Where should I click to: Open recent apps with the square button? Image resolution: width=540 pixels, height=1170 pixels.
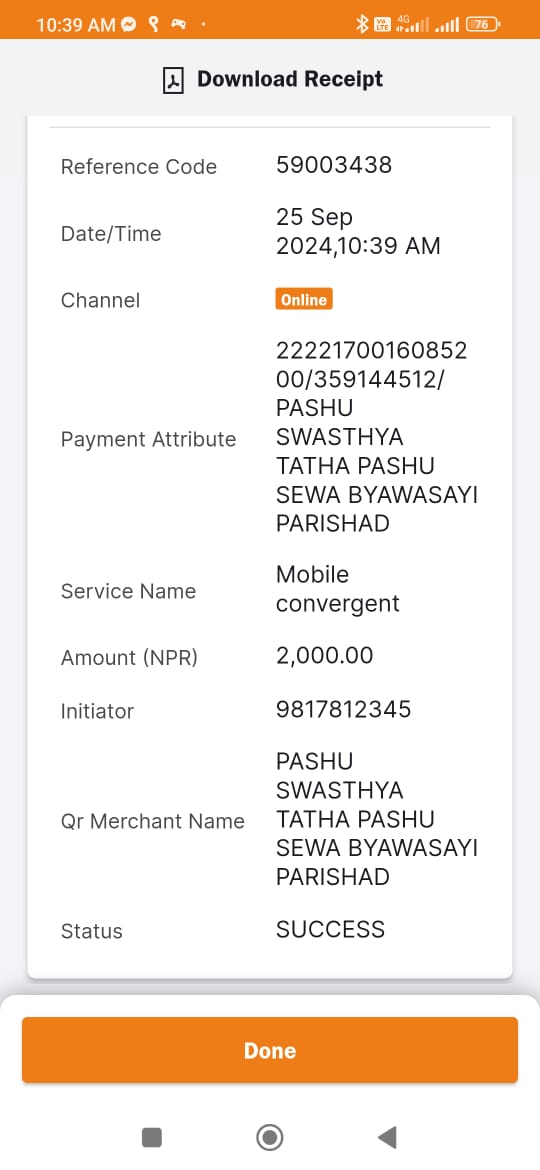(x=152, y=1137)
